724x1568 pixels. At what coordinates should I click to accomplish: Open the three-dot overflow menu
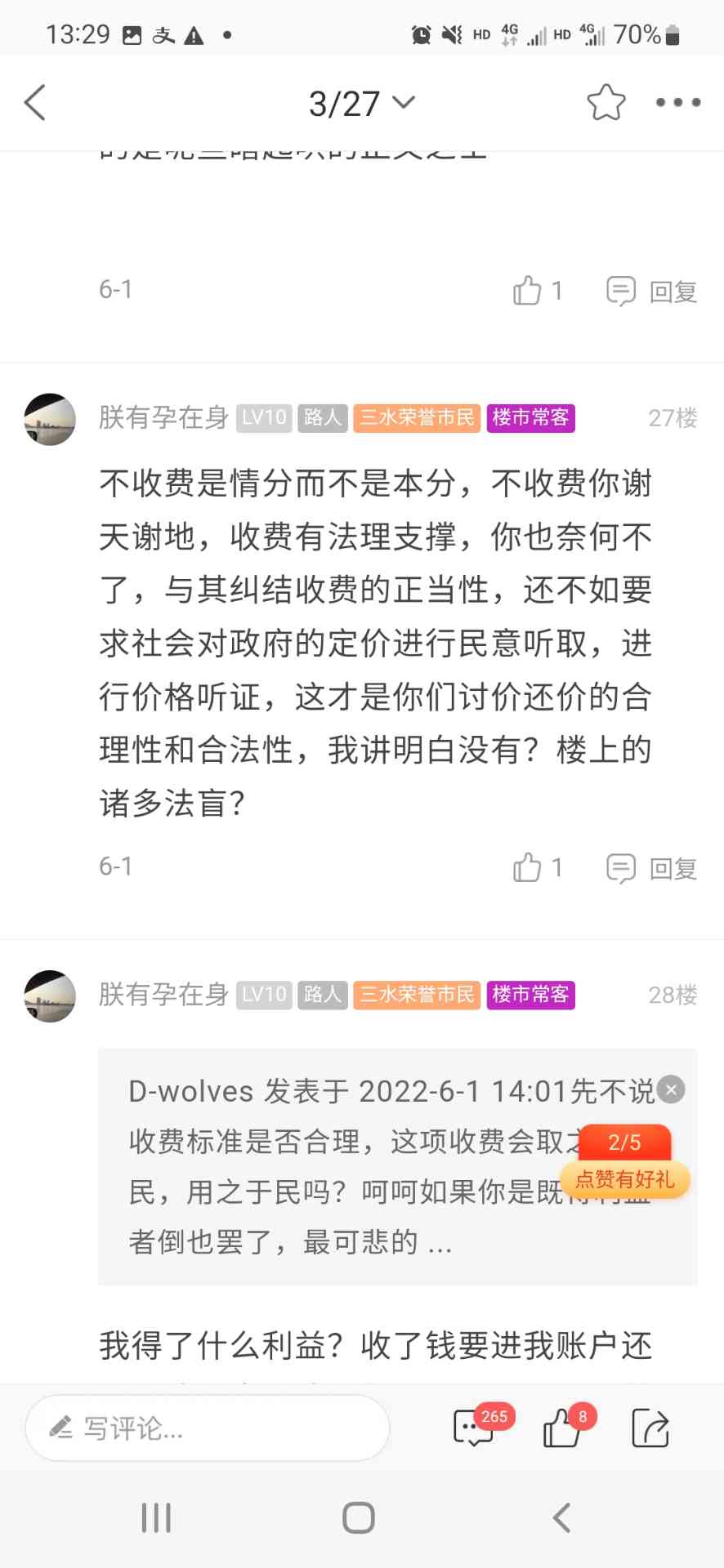point(678,103)
